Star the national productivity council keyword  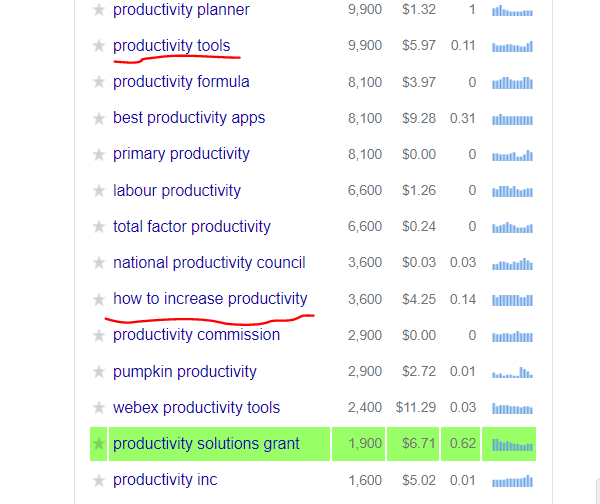[99, 263]
